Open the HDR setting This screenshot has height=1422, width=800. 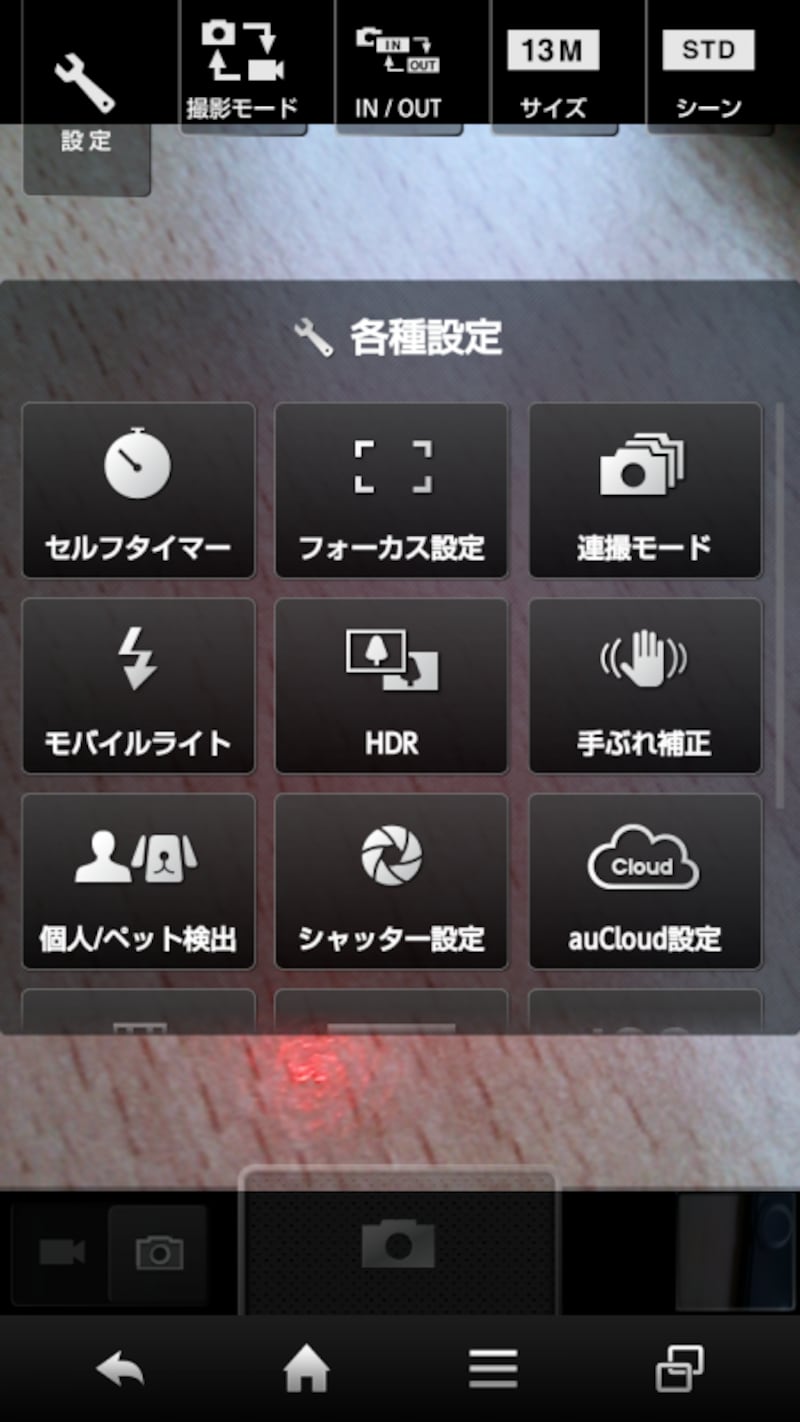pos(392,686)
